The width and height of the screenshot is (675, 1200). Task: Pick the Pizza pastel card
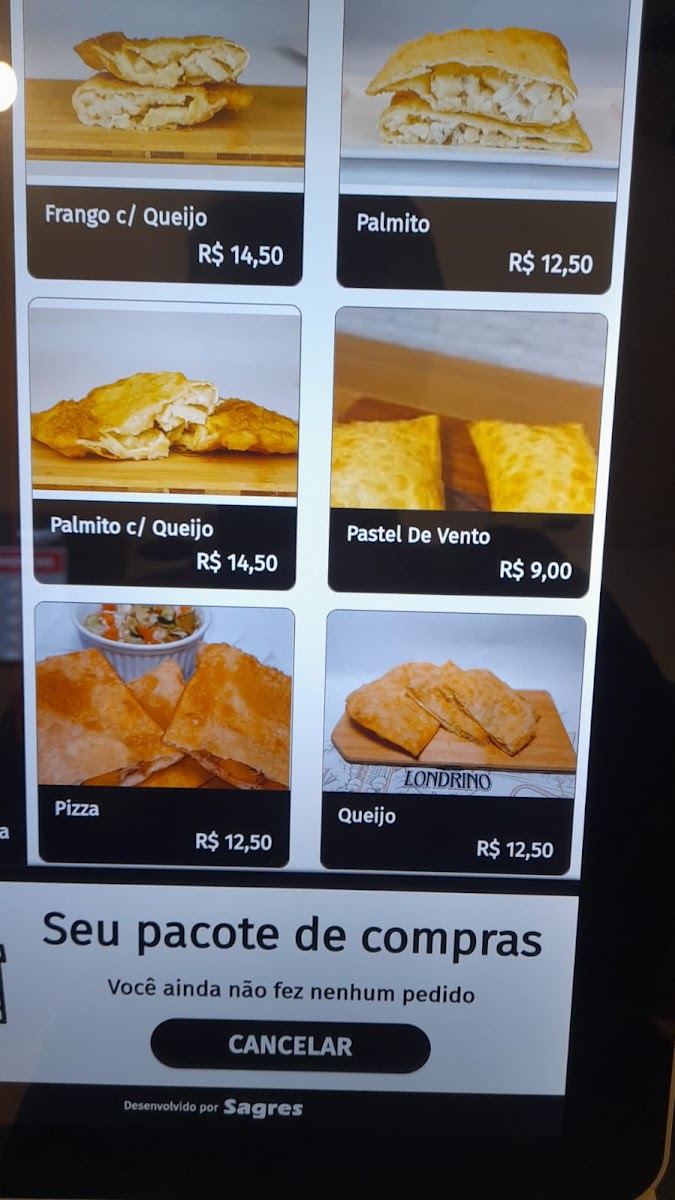[165, 735]
